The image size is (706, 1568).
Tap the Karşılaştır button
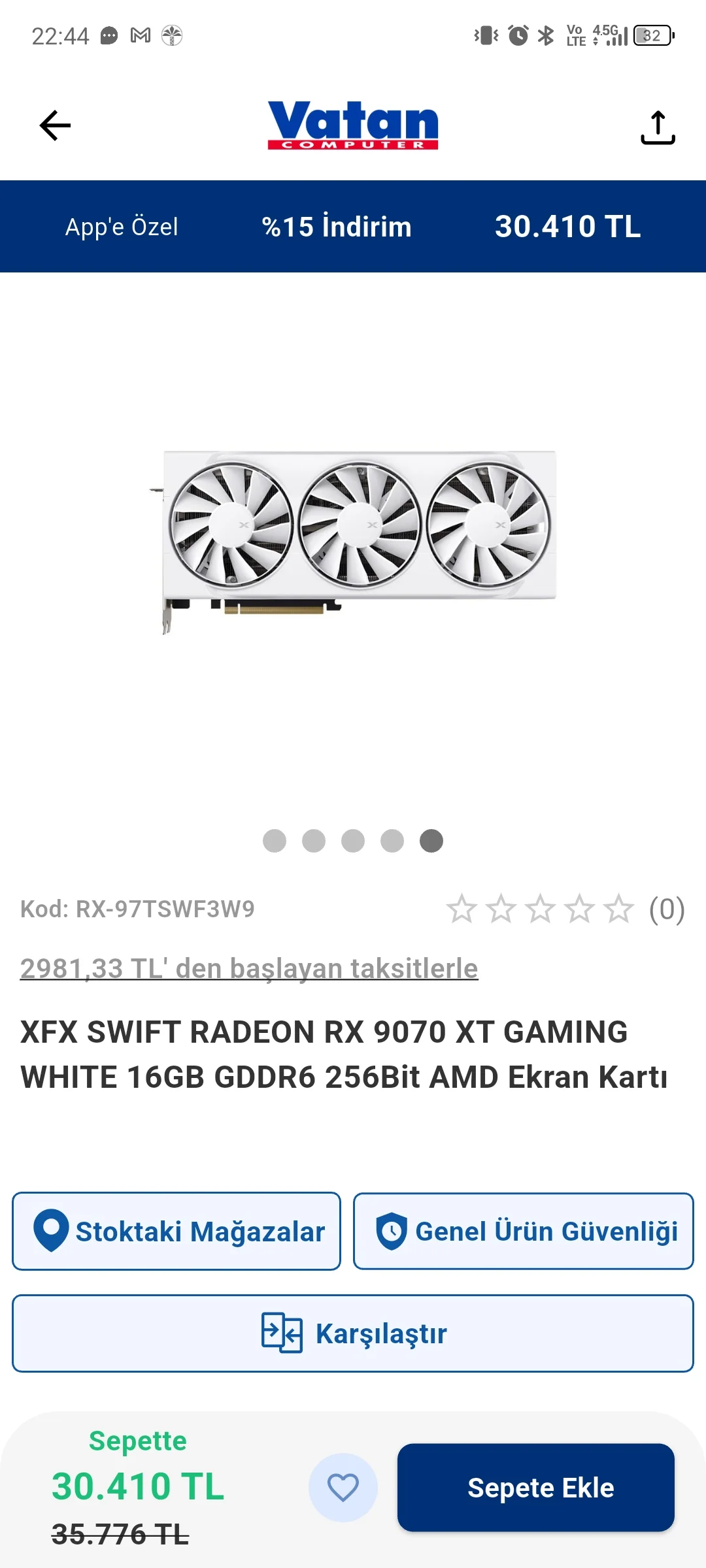click(x=353, y=1333)
